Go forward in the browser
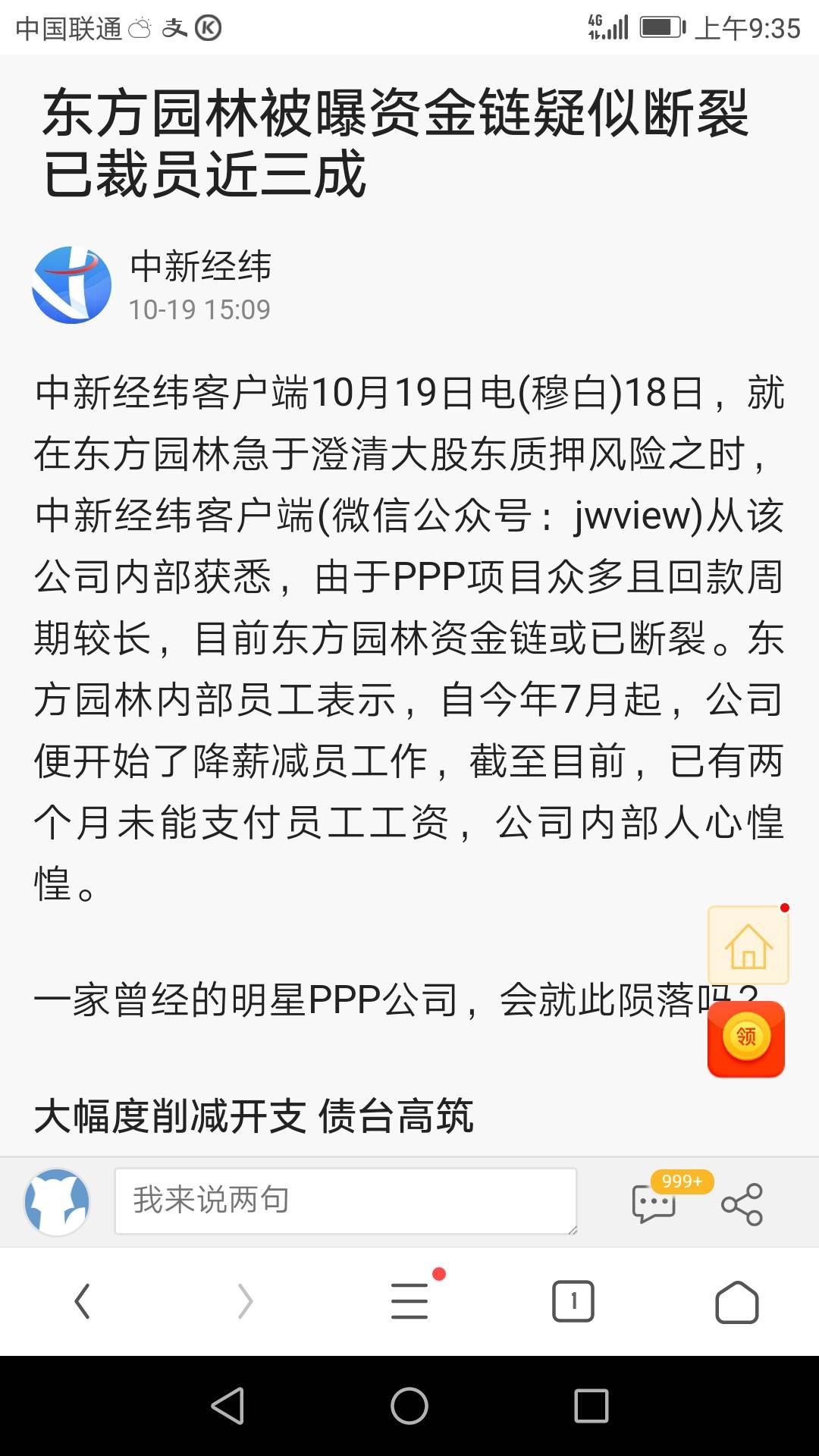The image size is (819, 1456). click(x=245, y=1301)
